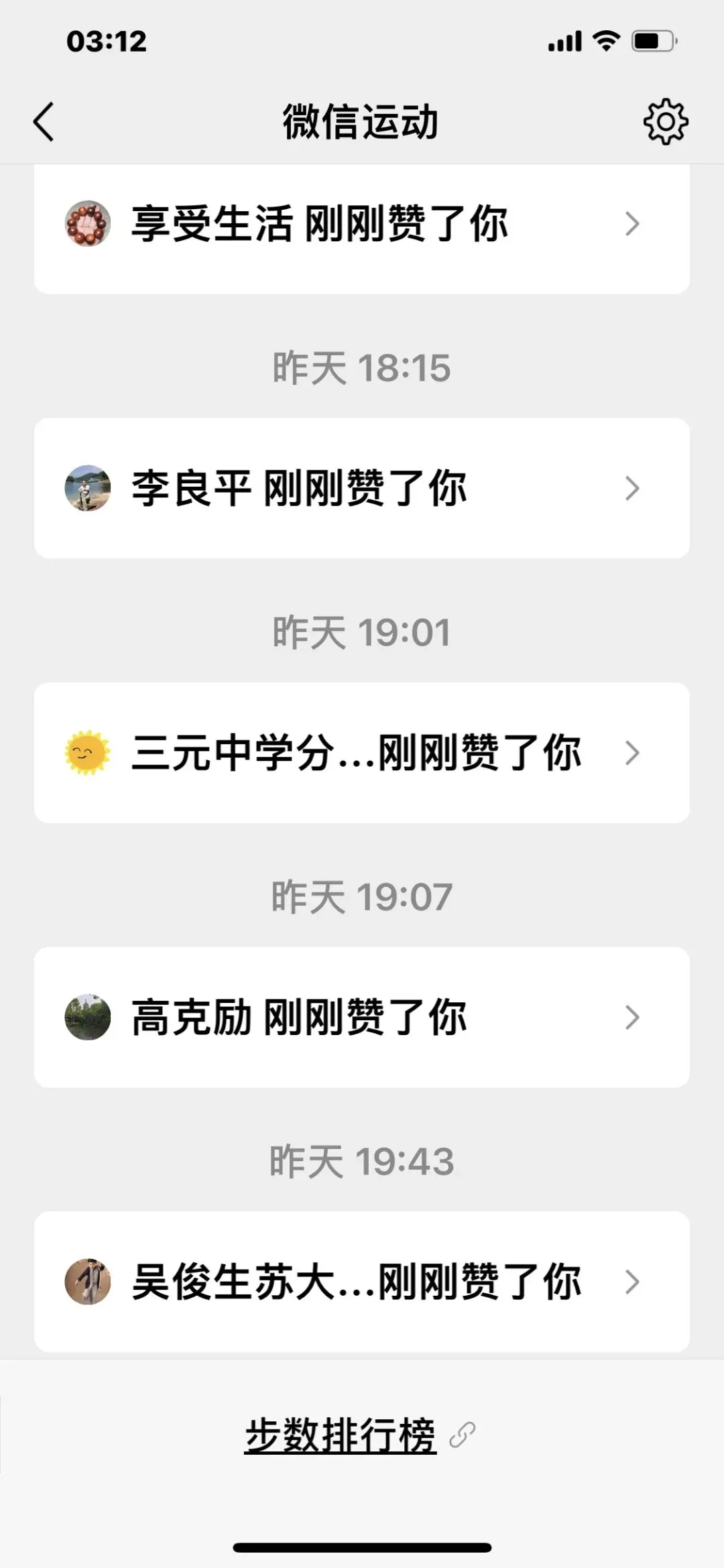This screenshot has height=1568, width=724.
Task: Open 三元中学分… liked you notification
Action: pyautogui.click(x=362, y=753)
